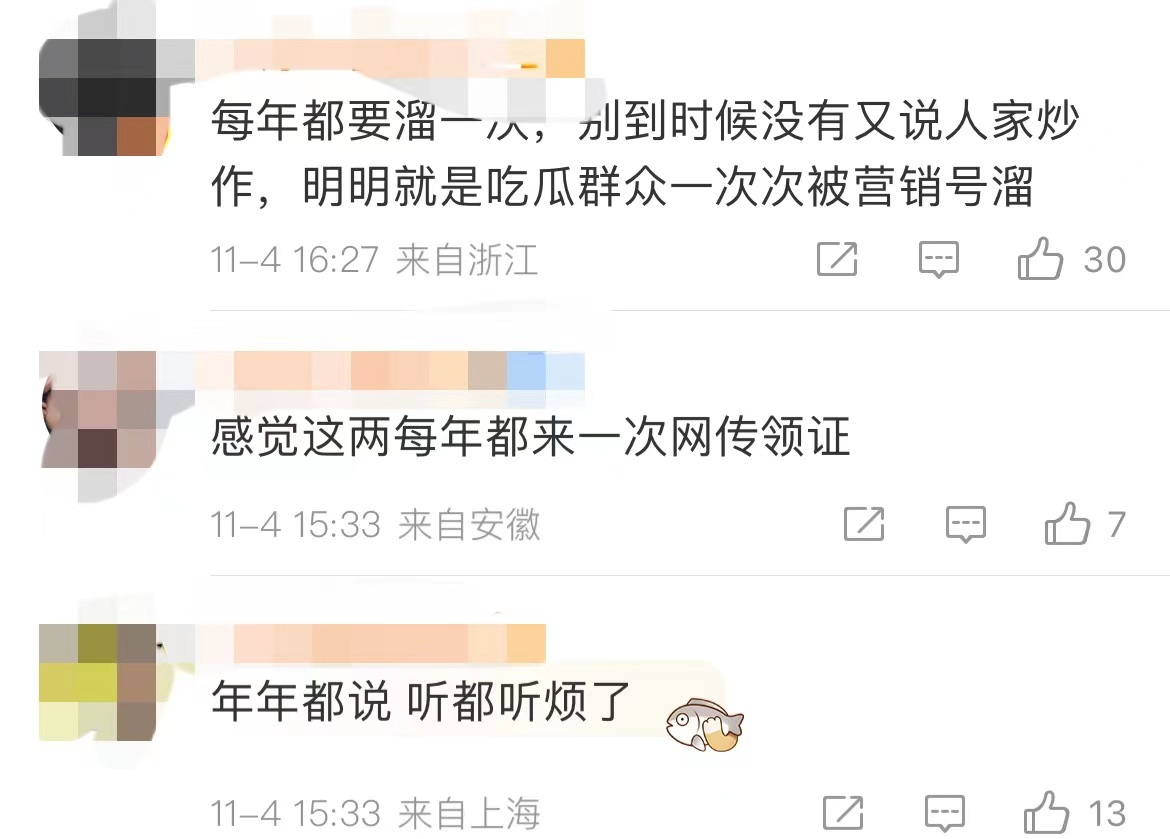Screen dimensions: 1170x839
Task: Open avatar of the 安徽 commenter
Action: click(x=100, y=410)
